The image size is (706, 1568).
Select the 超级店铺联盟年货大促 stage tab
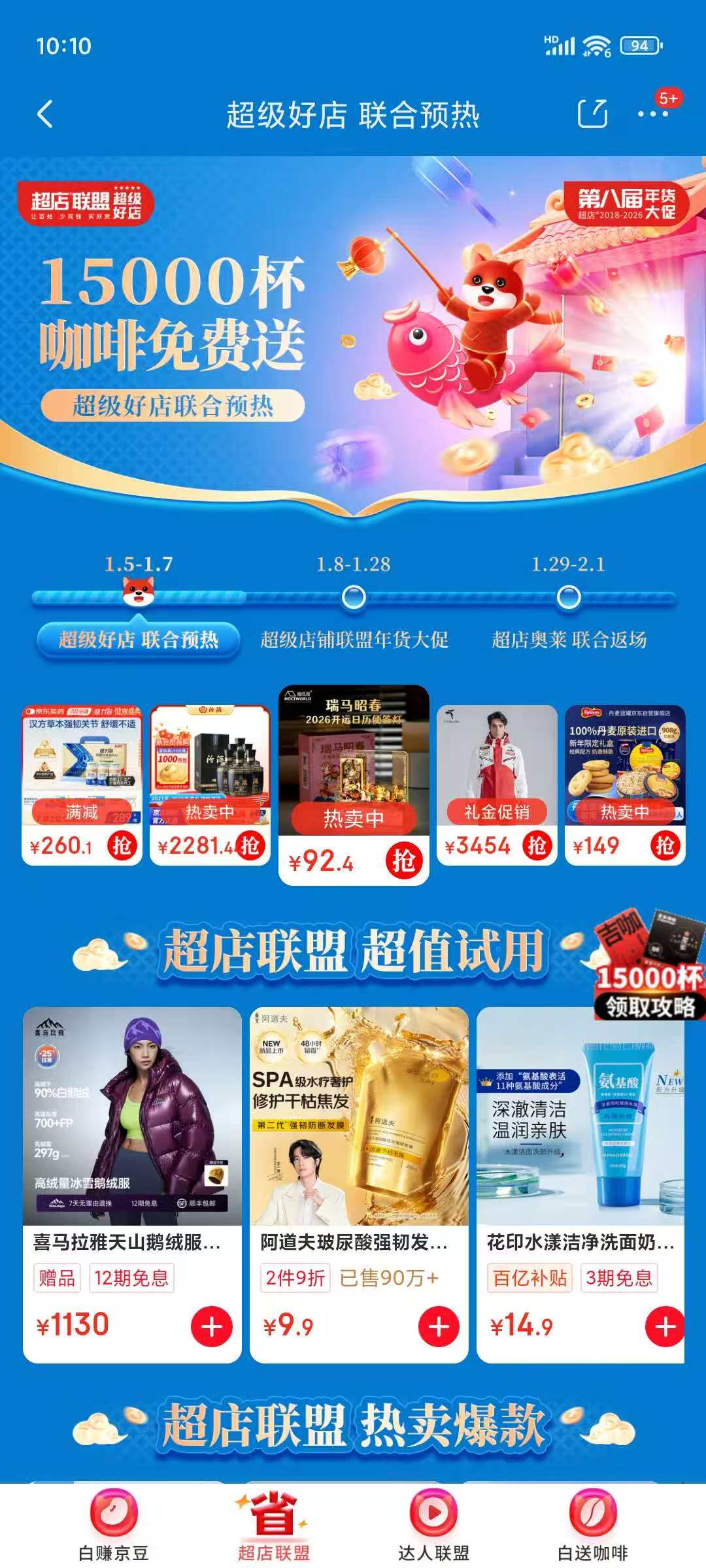click(354, 639)
